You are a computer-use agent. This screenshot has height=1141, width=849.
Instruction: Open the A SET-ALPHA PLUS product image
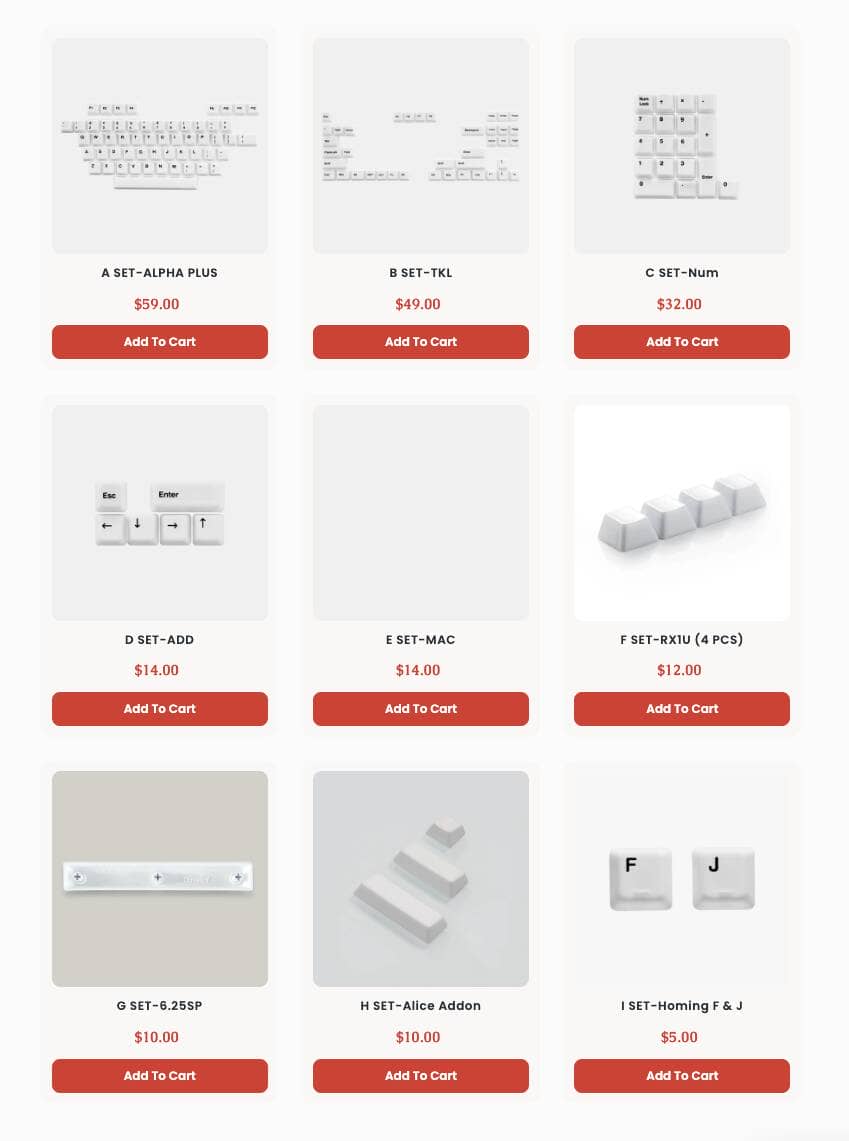160,146
